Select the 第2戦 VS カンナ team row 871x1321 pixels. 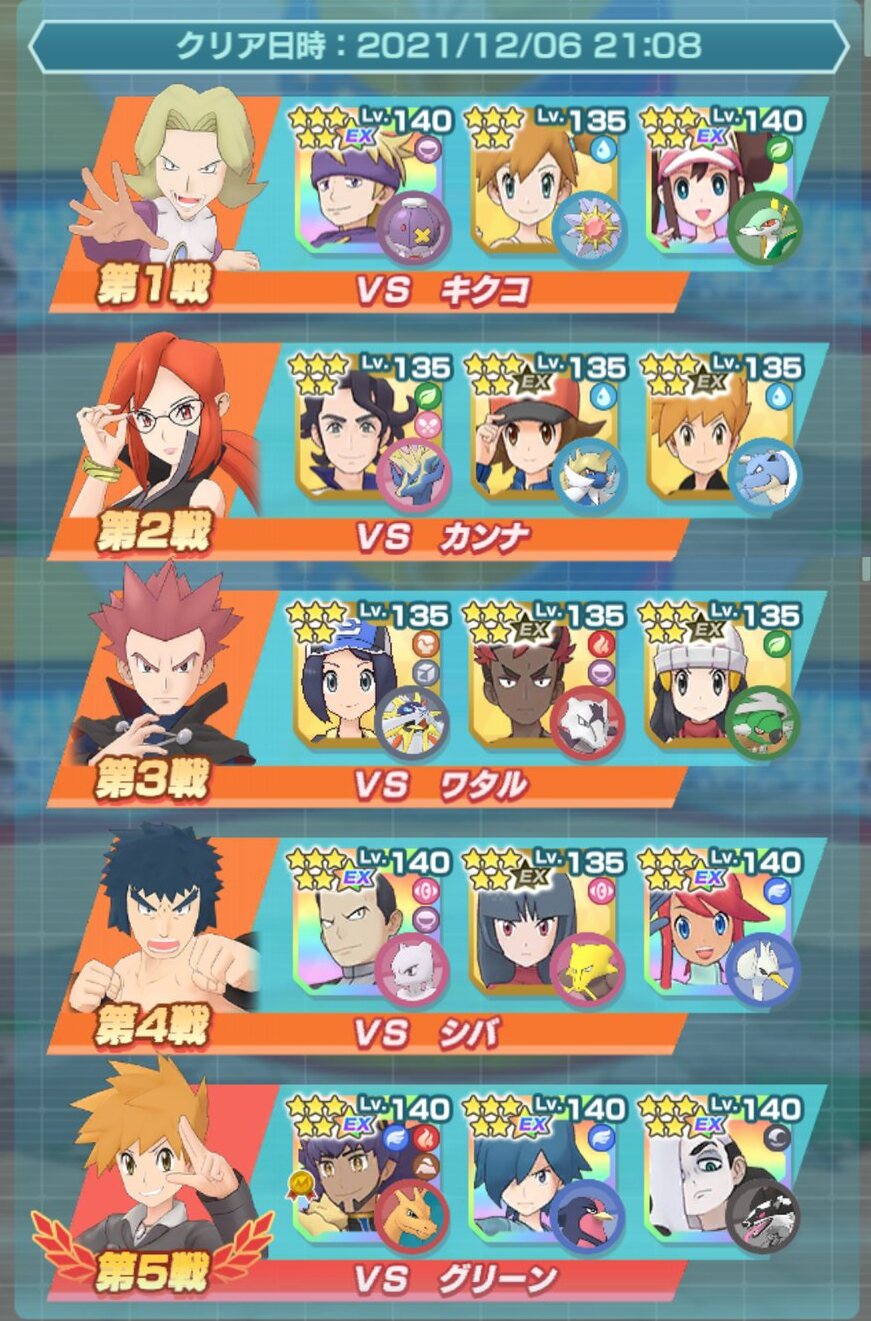click(x=438, y=450)
